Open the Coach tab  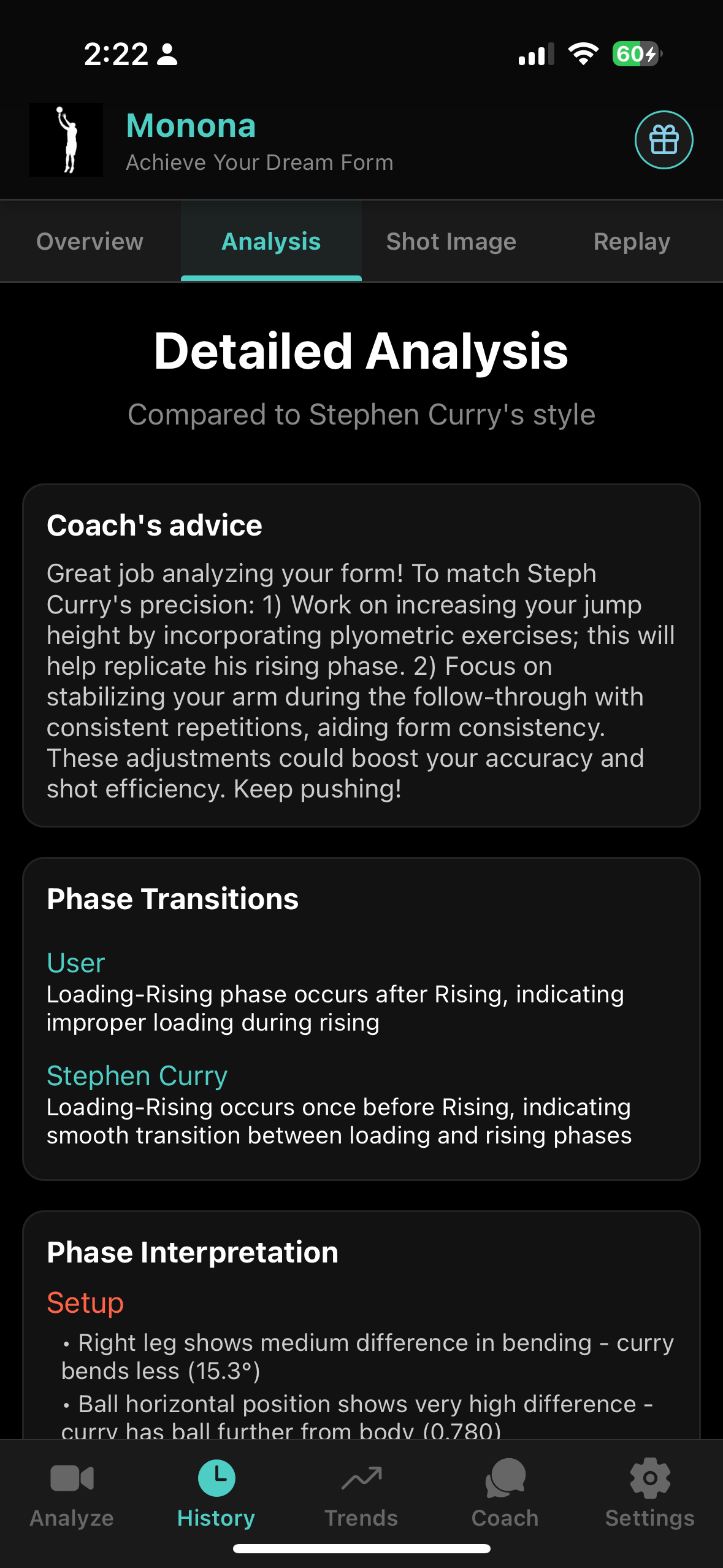pos(505,1492)
